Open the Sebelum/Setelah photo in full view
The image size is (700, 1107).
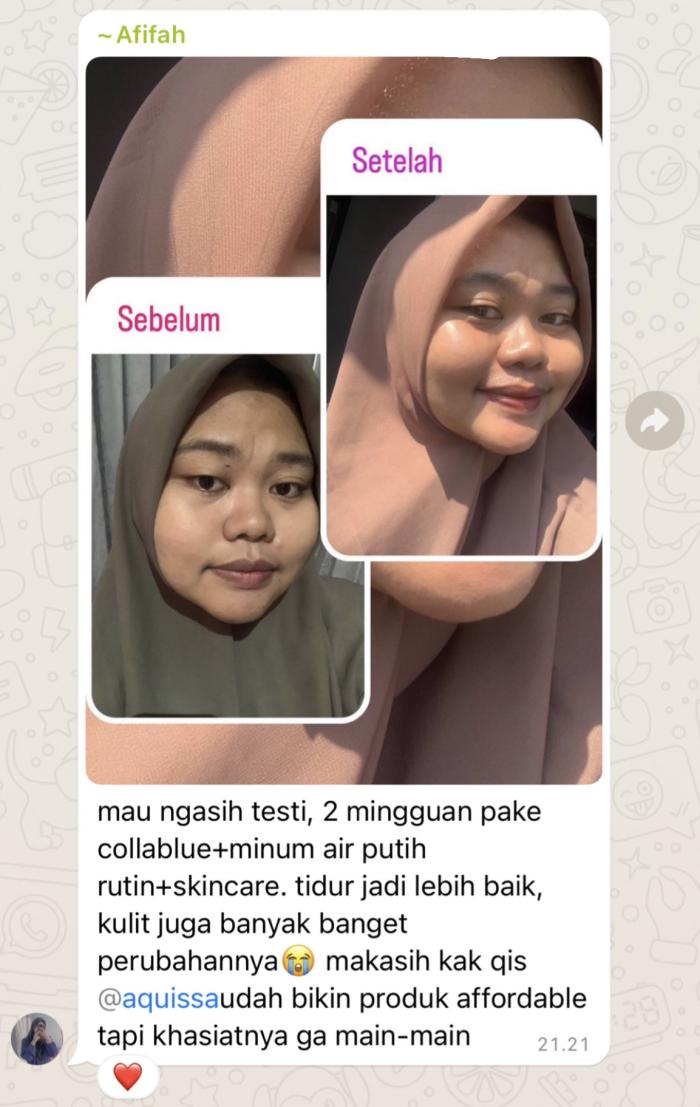[x=343, y=420]
